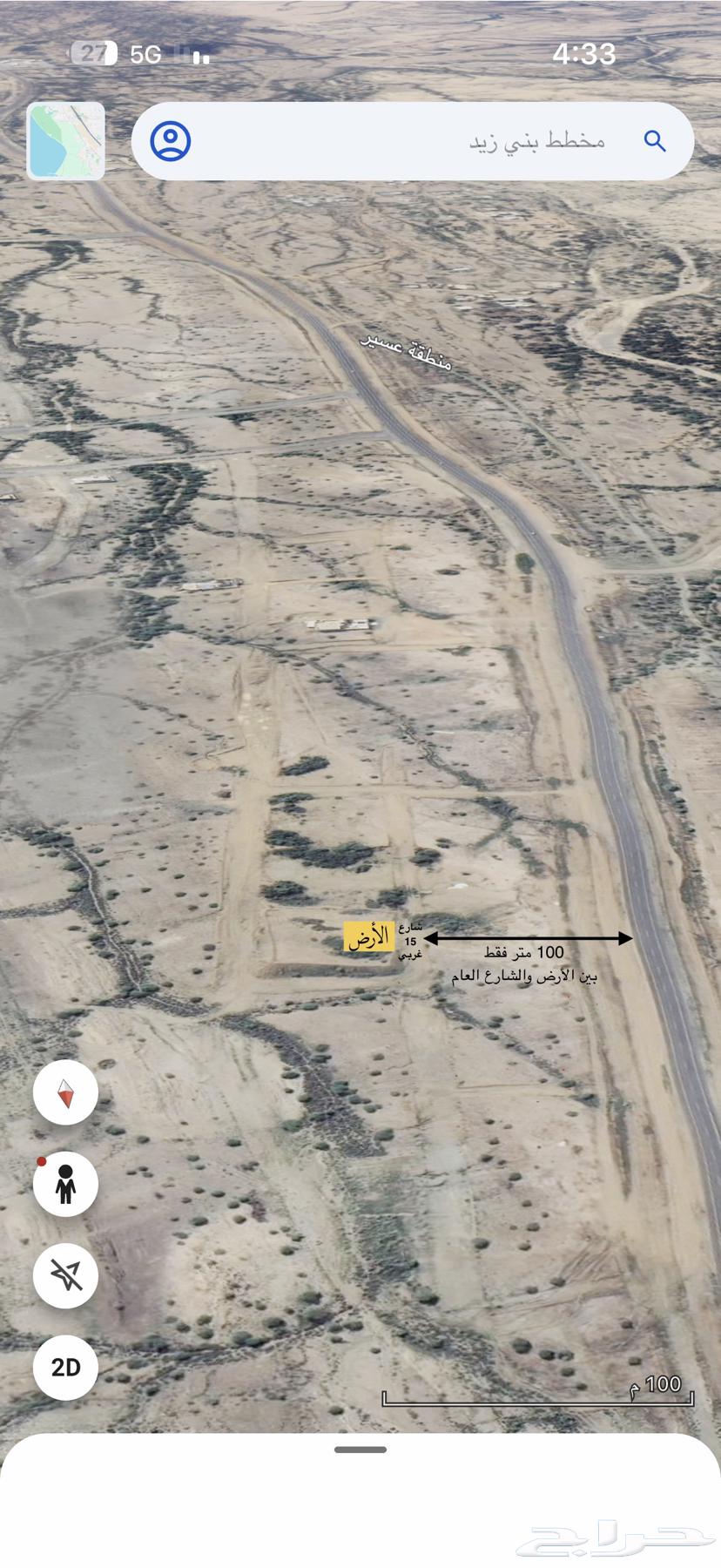The width and height of the screenshot is (721, 1568).
Task: Disable flight animation using the airplane button
Action: tap(65, 1275)
